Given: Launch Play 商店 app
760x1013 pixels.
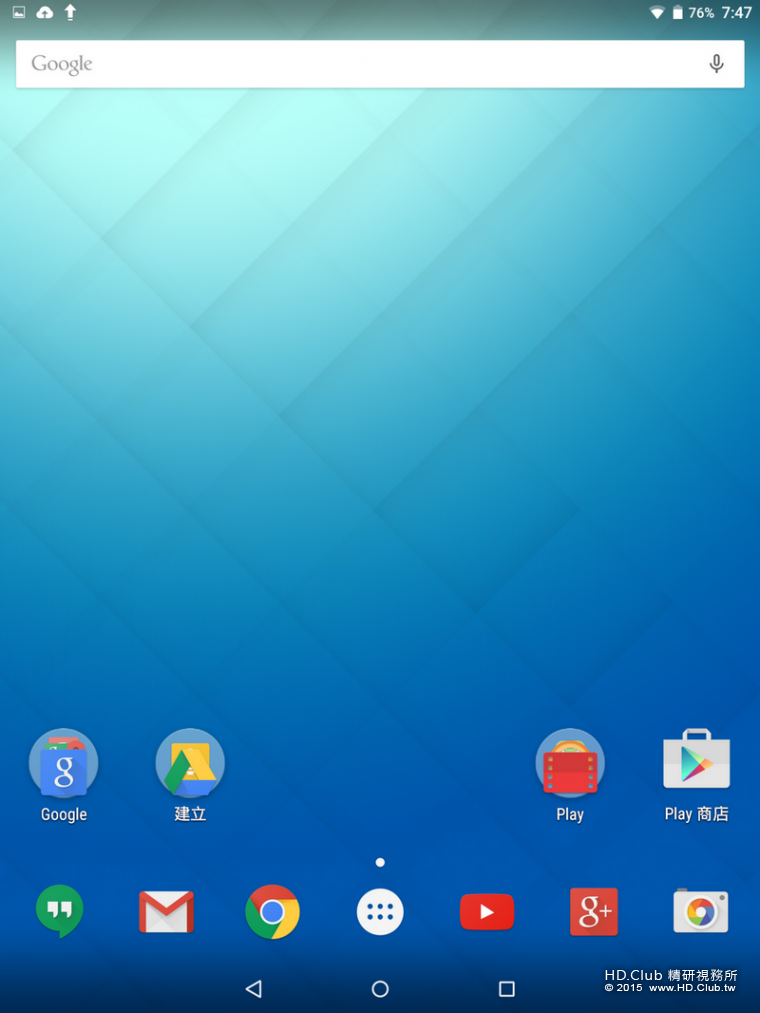Looking at the screenshot, I should (x=697, y=764).
